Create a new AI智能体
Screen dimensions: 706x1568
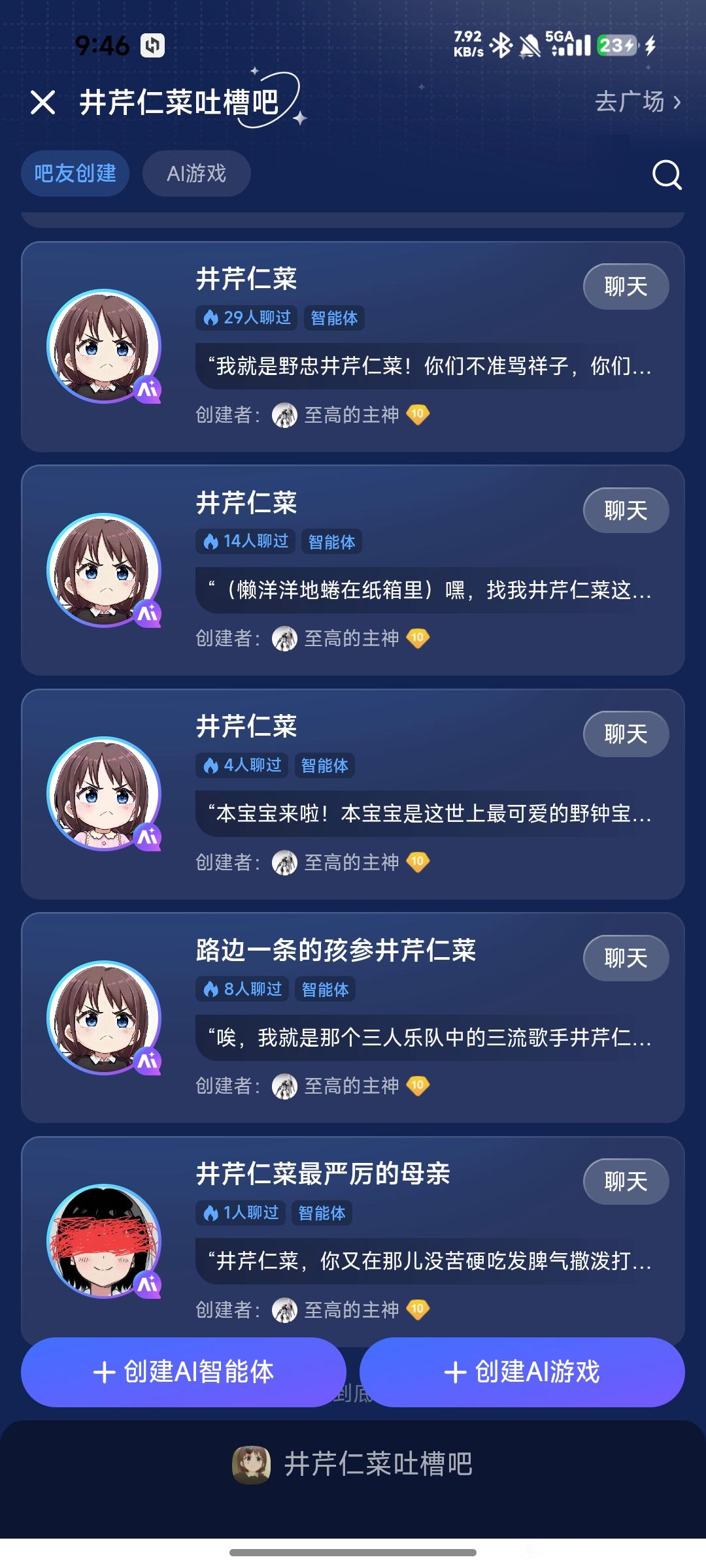(184, 1372)
